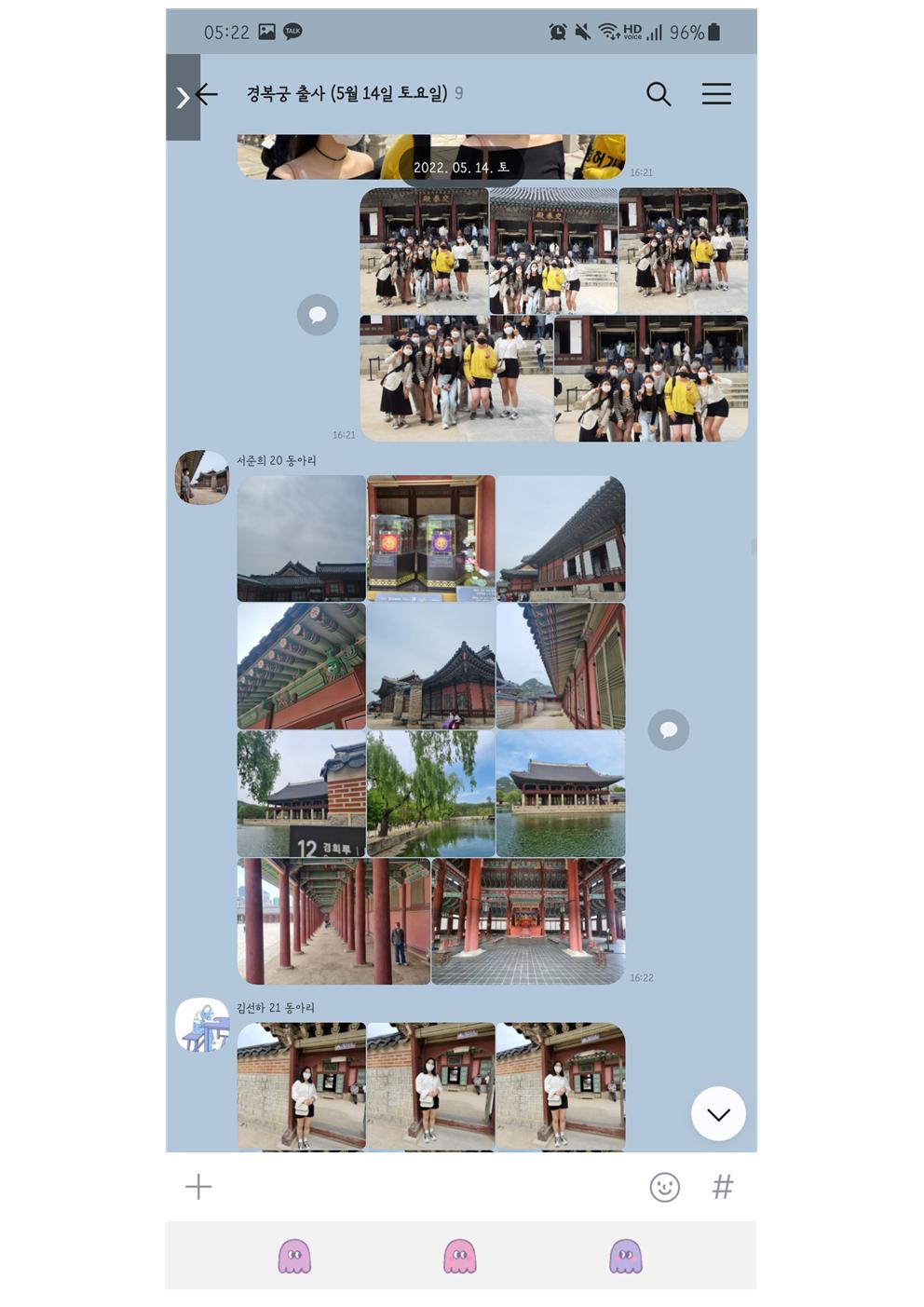Viewport: 924px width, 1307px height.
Task: Open the willow tree pond photo
Action: (x=430, y=794)
